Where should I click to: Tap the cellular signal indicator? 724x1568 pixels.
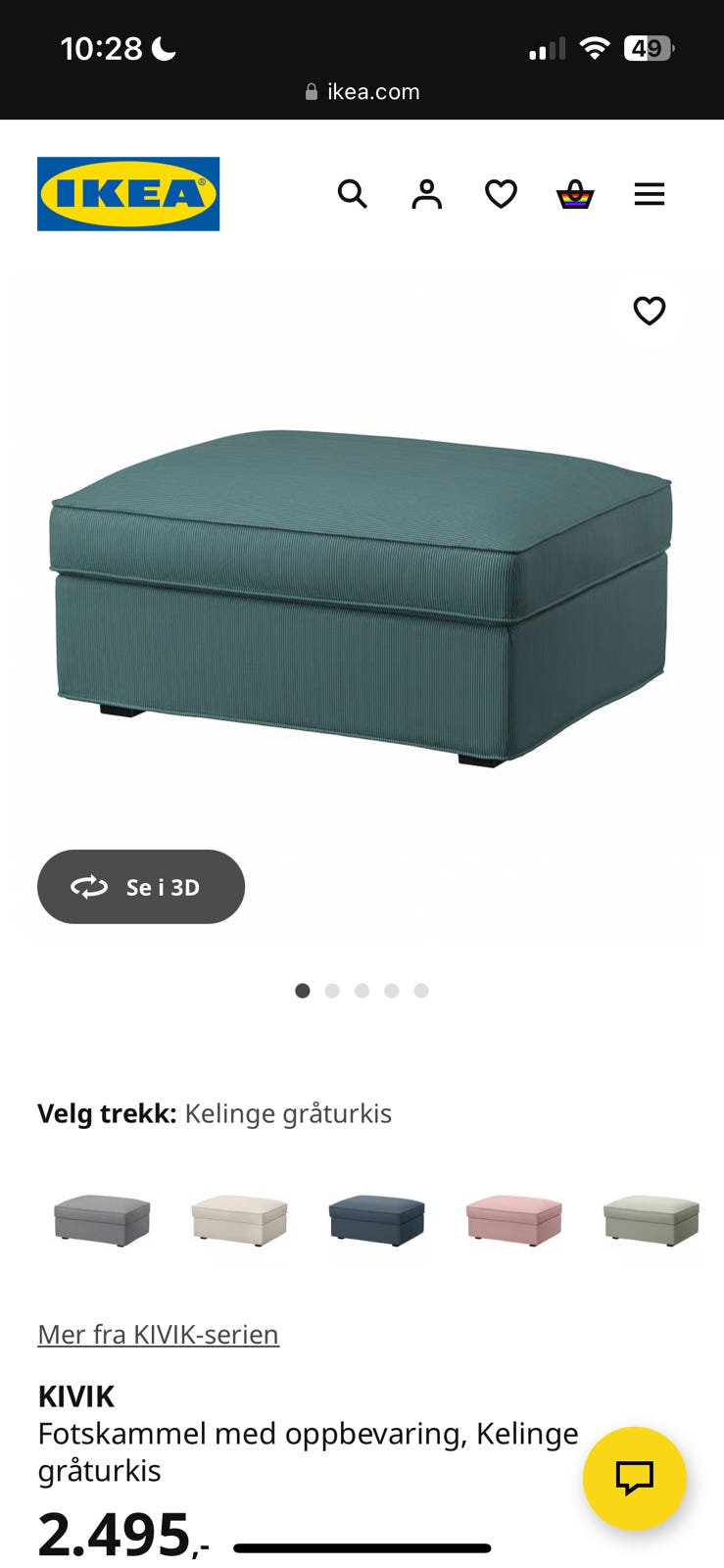pos(545,46)
